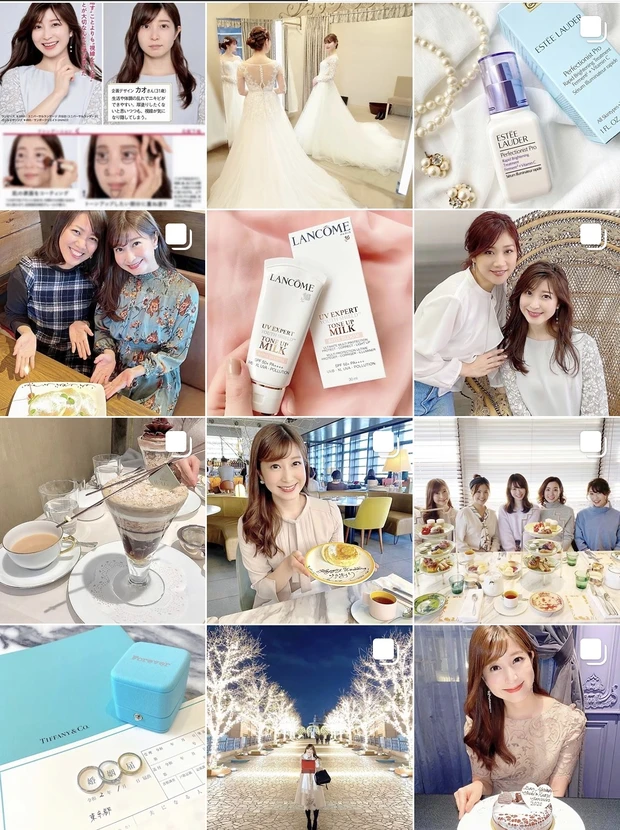
Task: Select the Lancôme UV Expert Tone Up Milk post
Action: (x=309, y=312)
